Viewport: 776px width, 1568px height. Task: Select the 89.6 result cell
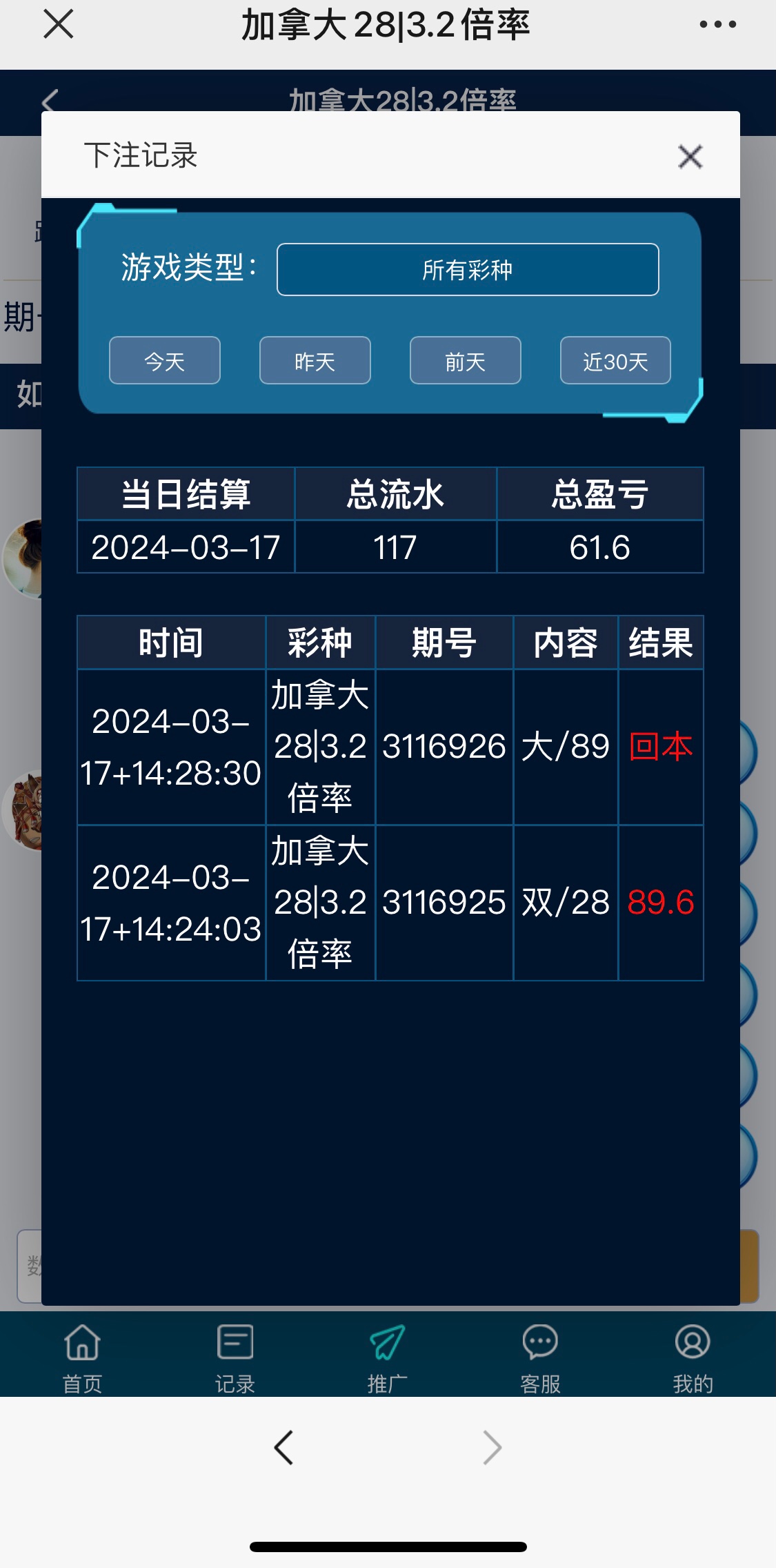[661, 903]
